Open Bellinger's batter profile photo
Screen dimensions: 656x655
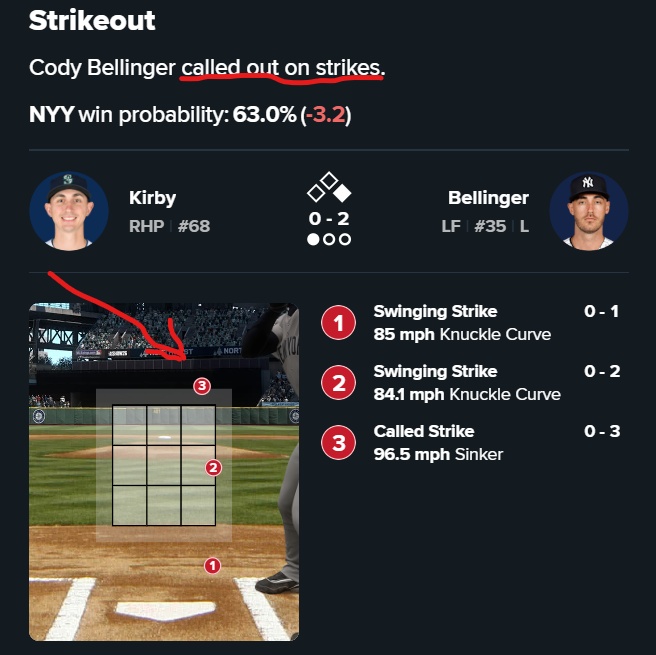pos(588,211)
